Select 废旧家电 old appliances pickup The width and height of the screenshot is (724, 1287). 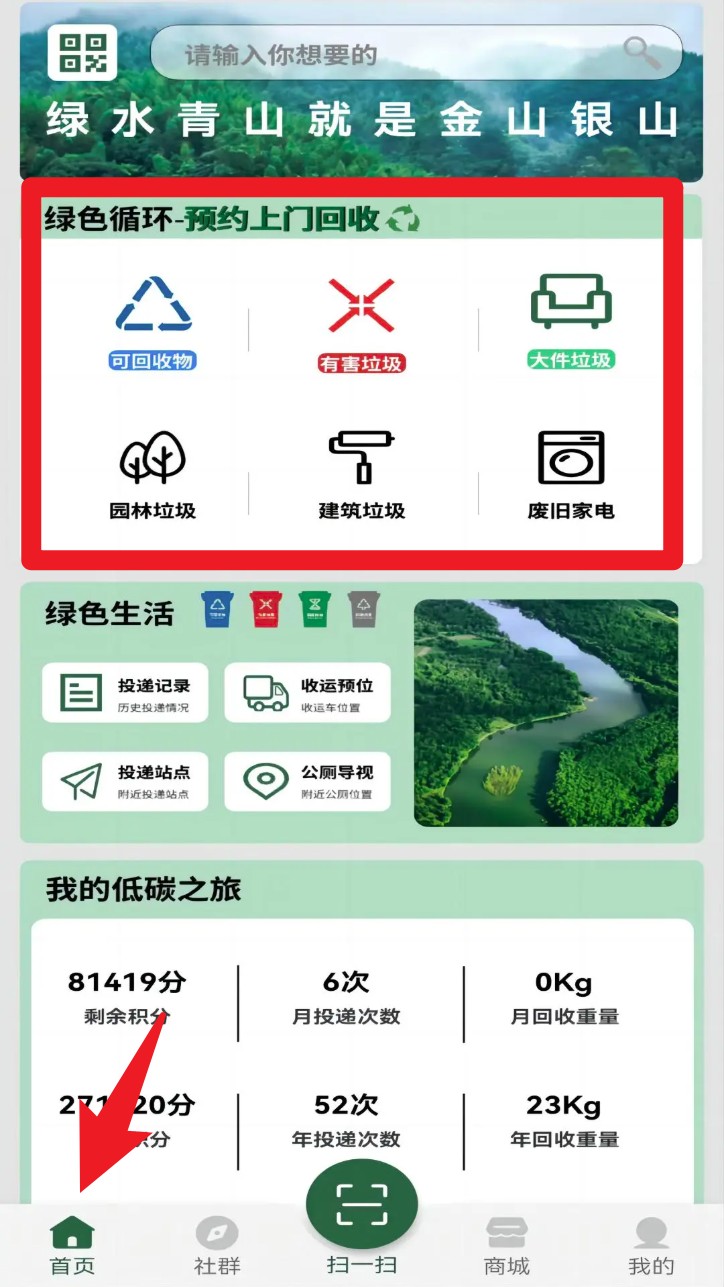(570, 475)
